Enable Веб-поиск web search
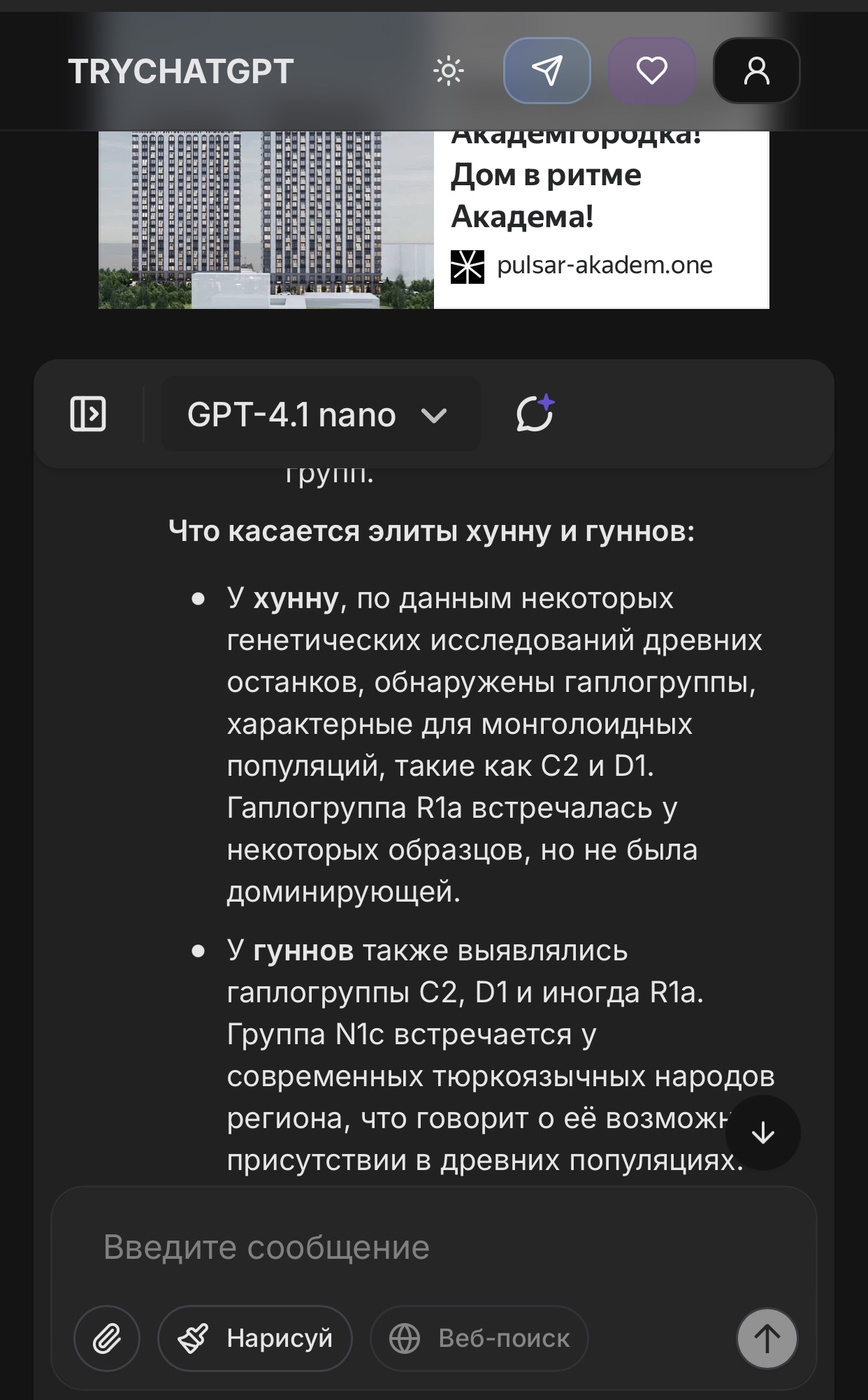This screenshot has height=1400, width=868. pyautogui.click(x=479, y=1338)
